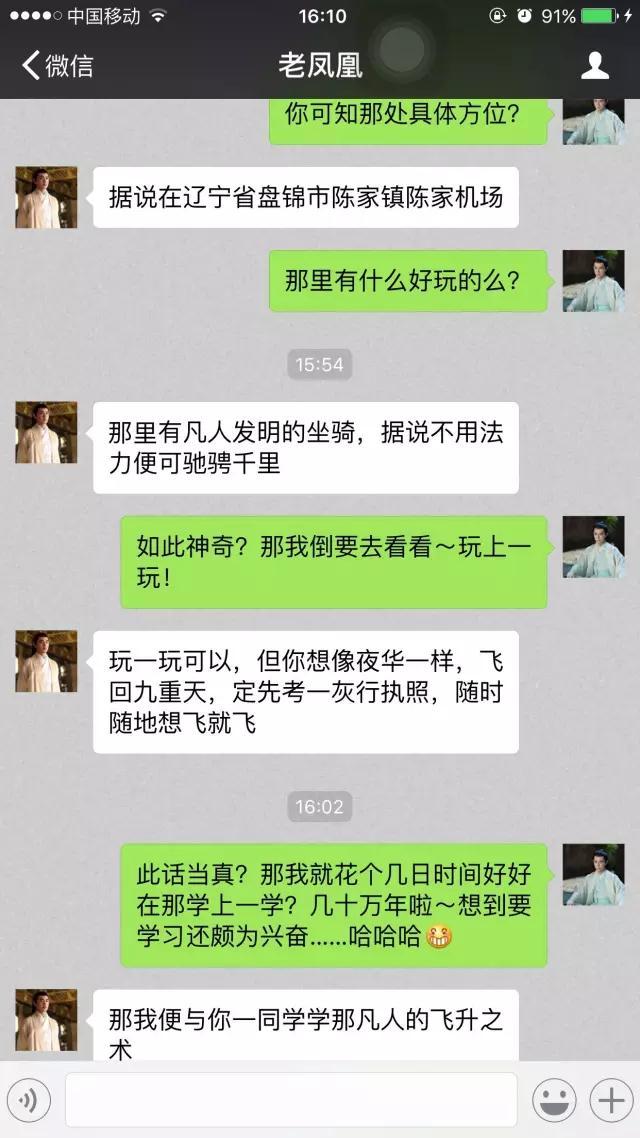Open the emoji sticker panel
The height and width of the screenshot is (1138, 640).
(554, 1100)
